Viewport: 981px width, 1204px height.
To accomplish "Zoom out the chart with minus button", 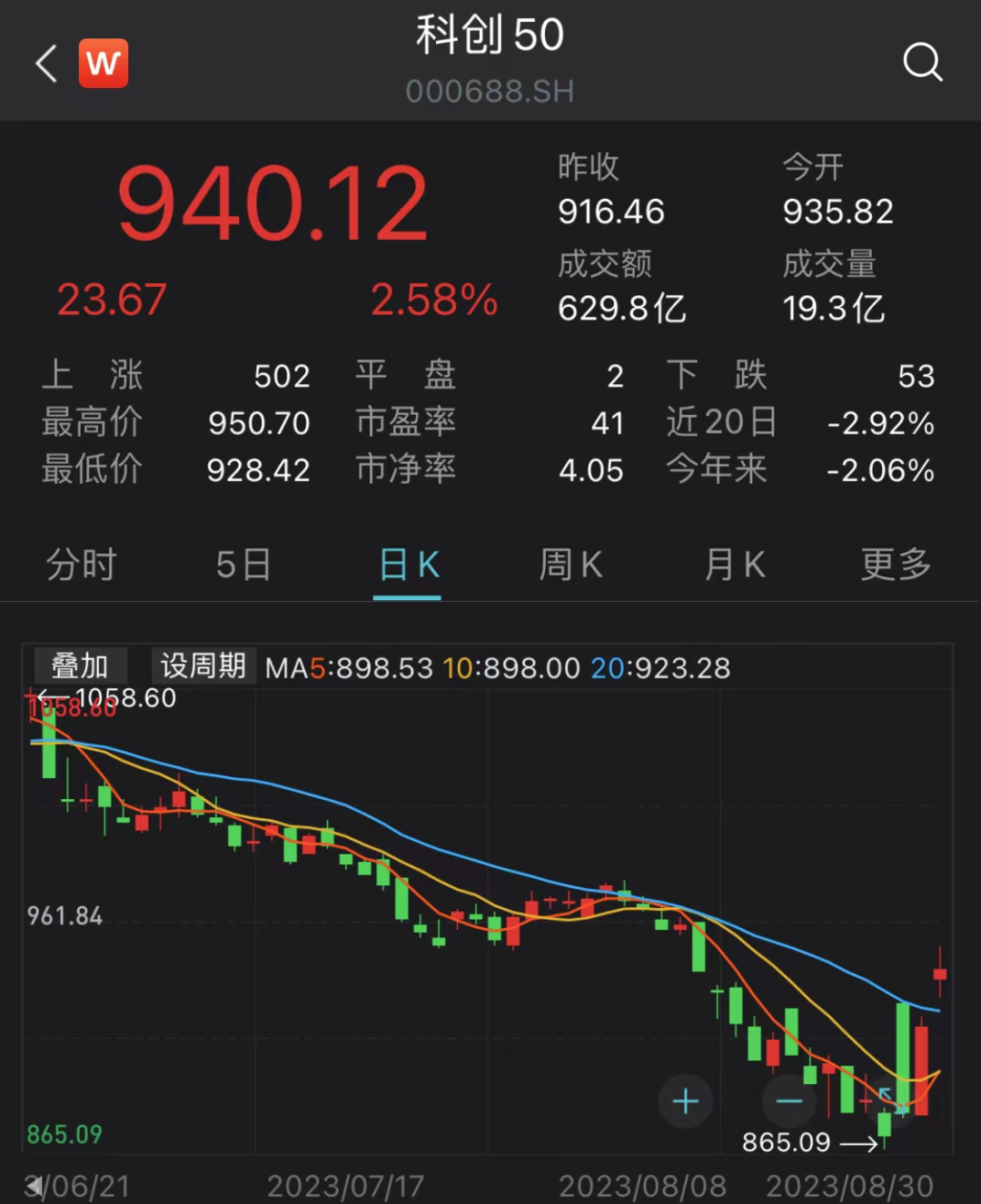I will pyautogui.click(x=788, y=1101).
